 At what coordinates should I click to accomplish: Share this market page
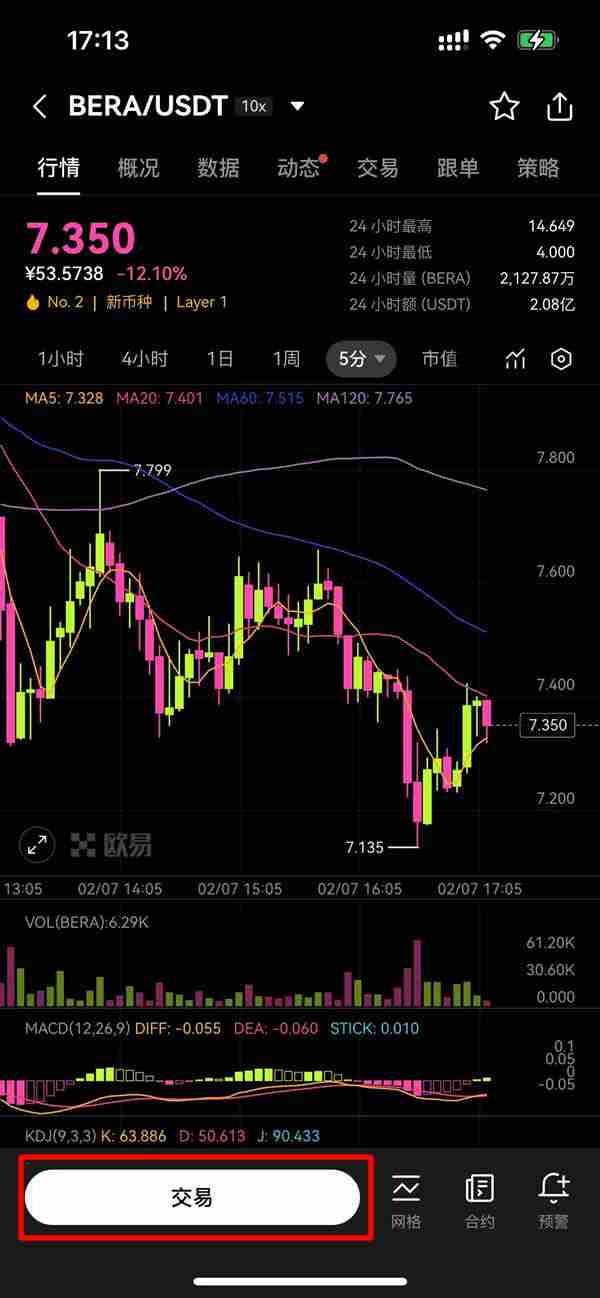pos(560,107)
